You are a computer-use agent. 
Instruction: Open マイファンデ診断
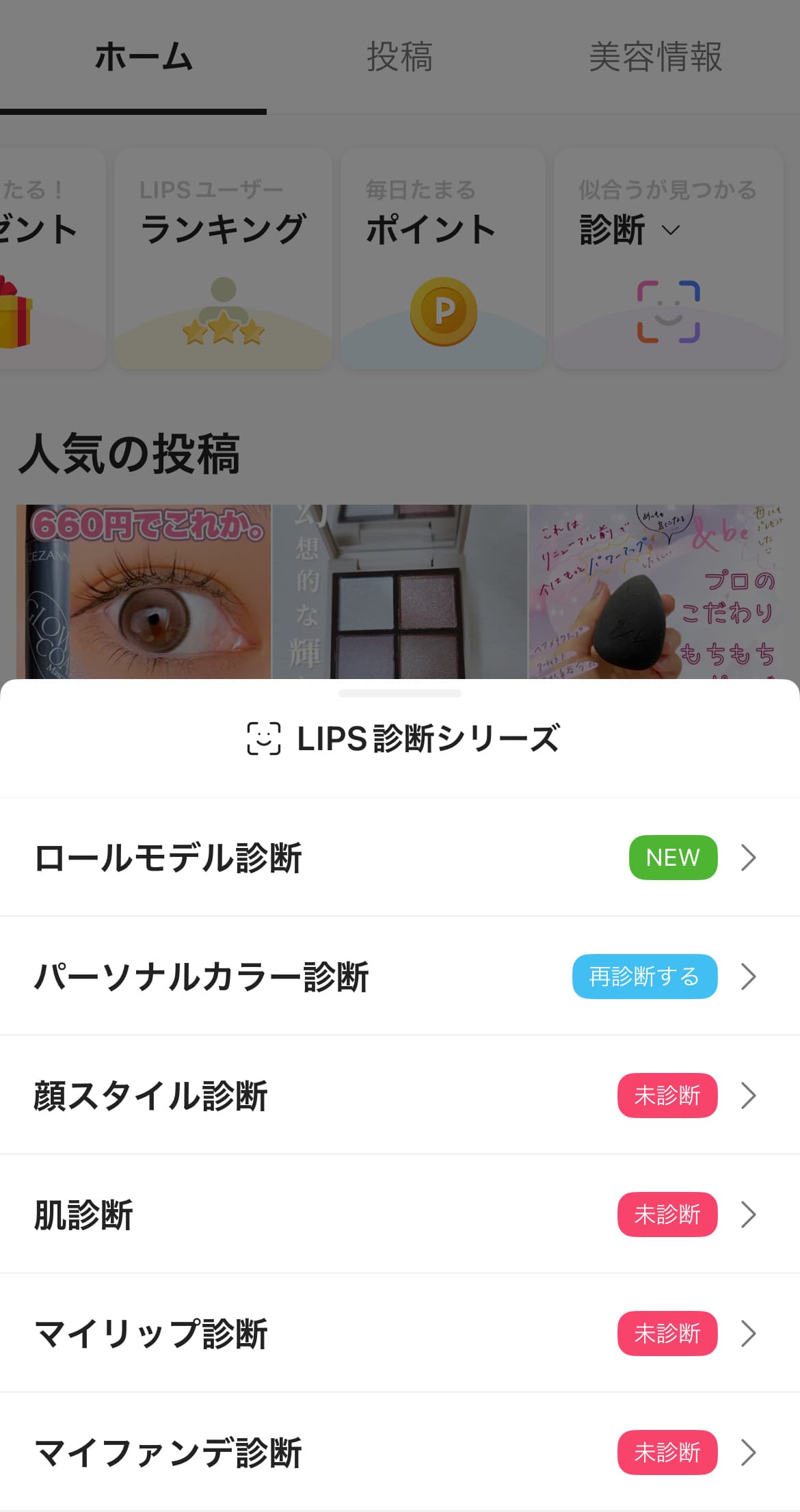pyautogui.click(x=400, y=1452)
